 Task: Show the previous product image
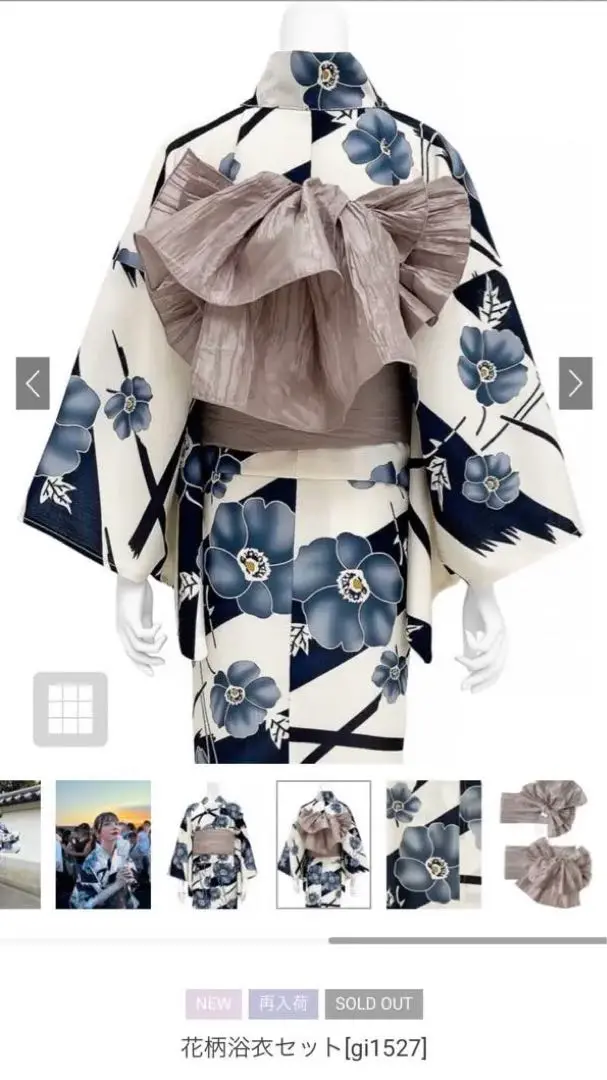click(x=32, y=383)
